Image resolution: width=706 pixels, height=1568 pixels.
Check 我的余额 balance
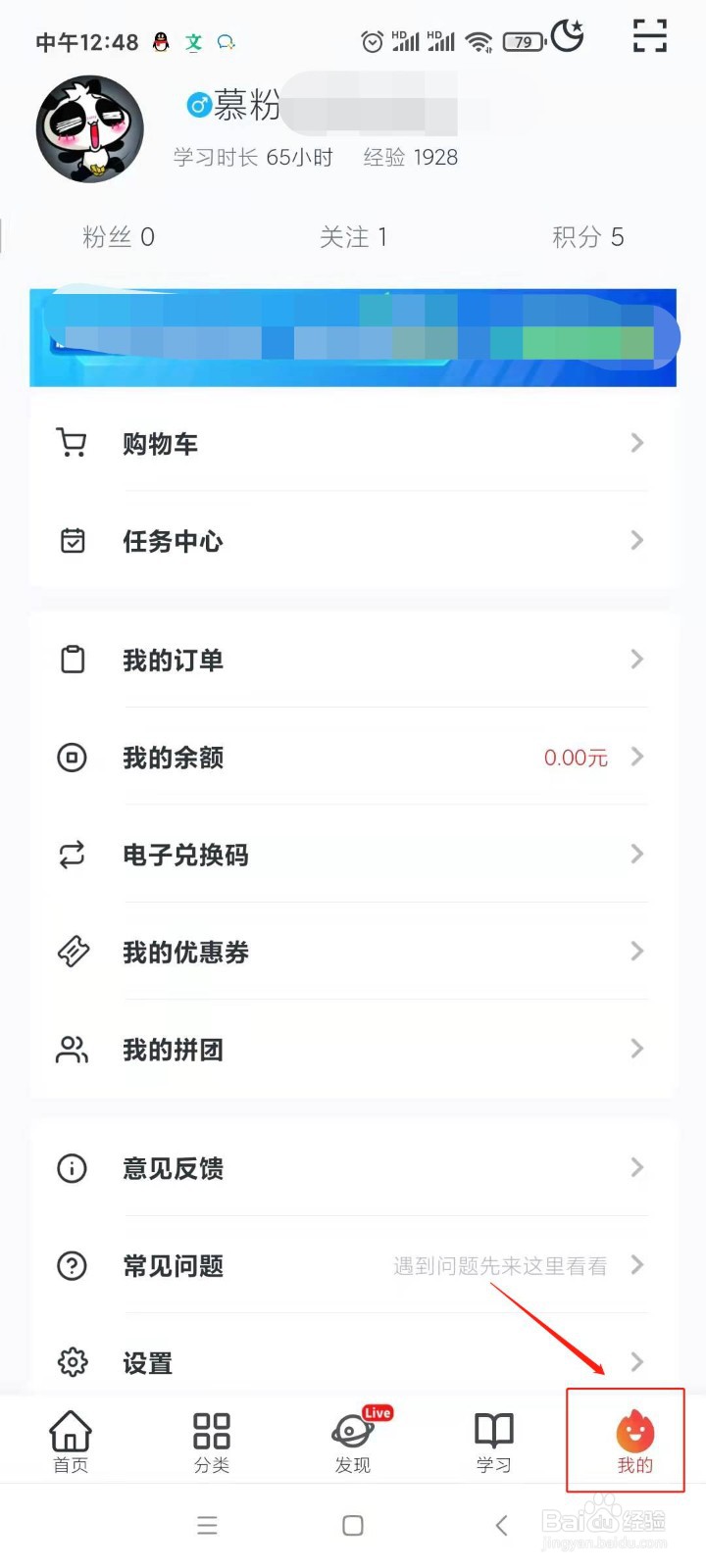click(x=353, y=758)
